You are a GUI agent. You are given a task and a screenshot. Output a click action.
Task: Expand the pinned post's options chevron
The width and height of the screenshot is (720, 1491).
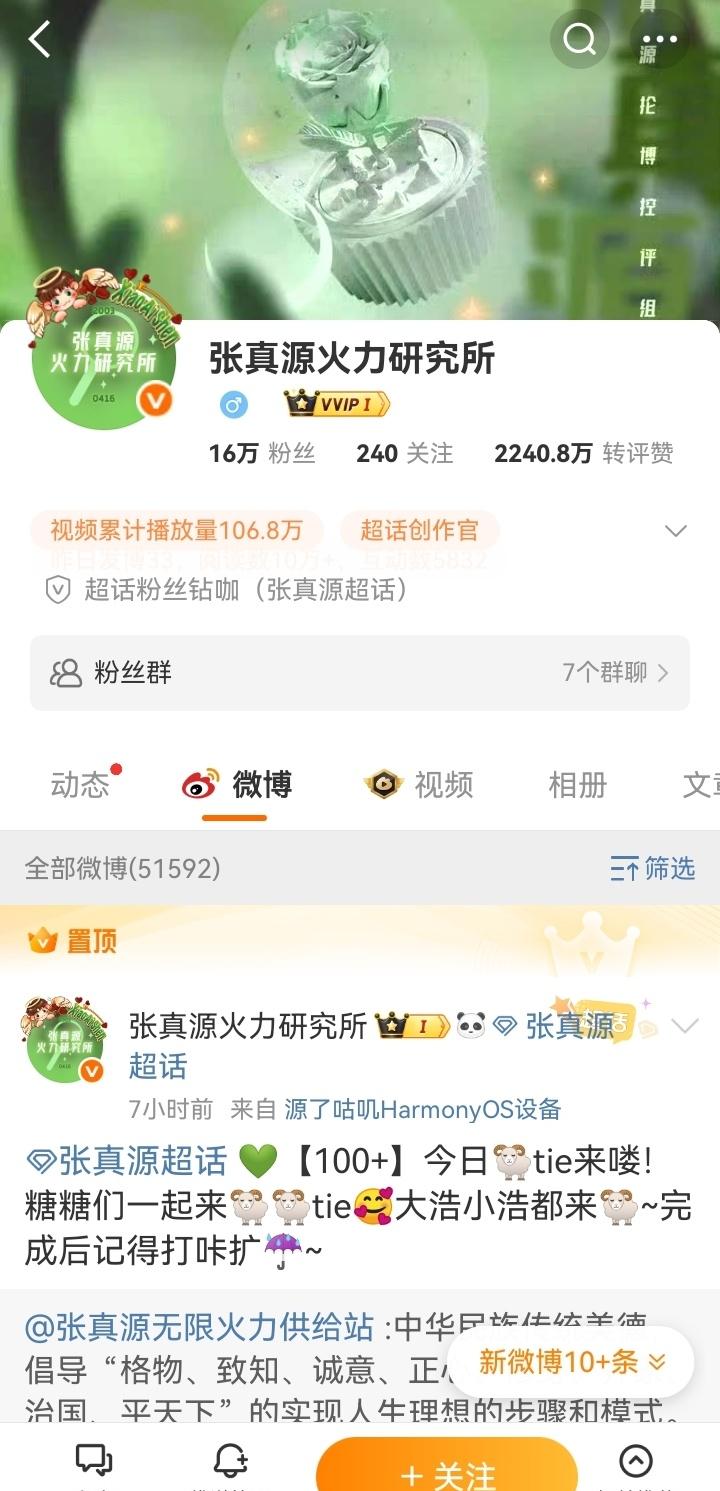(685, 1027)
